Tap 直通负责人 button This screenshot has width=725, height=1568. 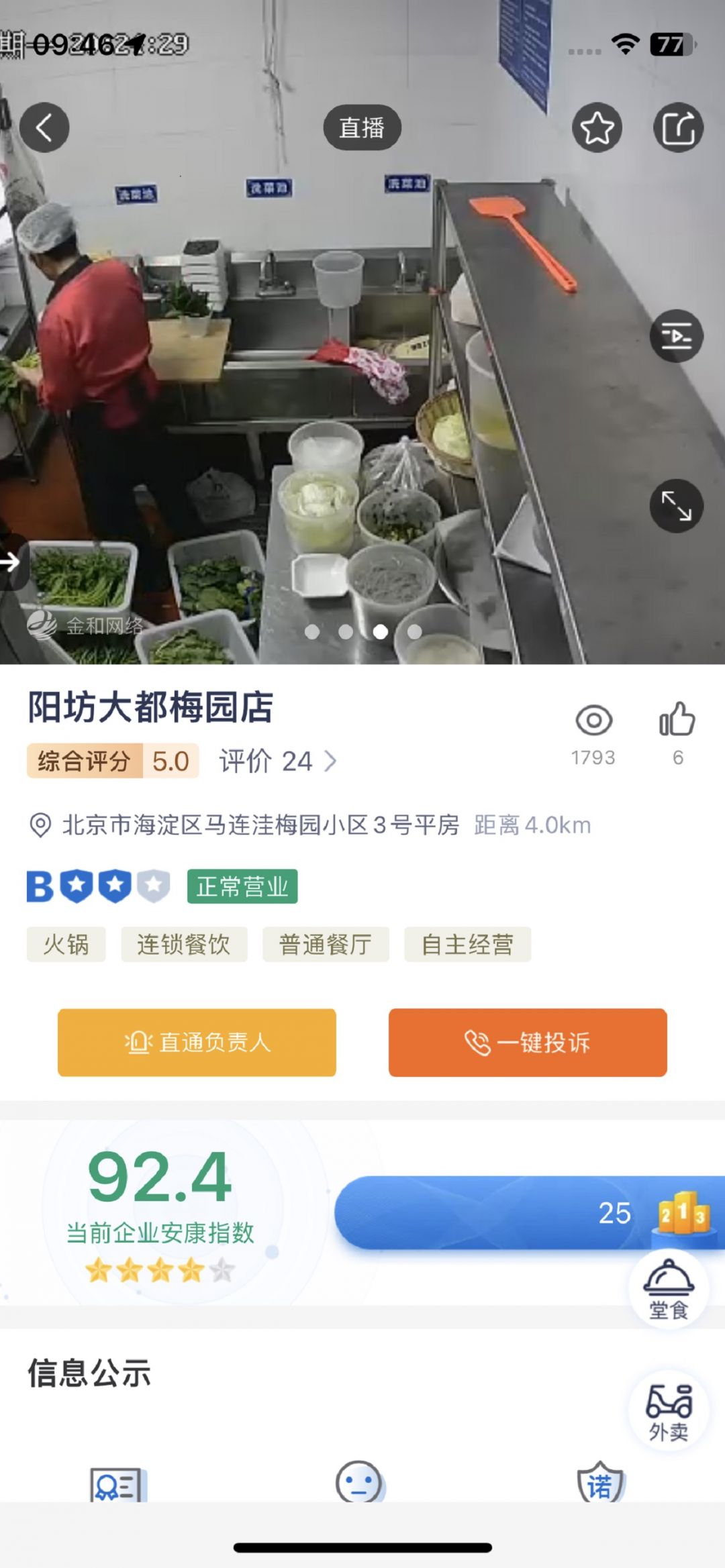point(197,1042)
